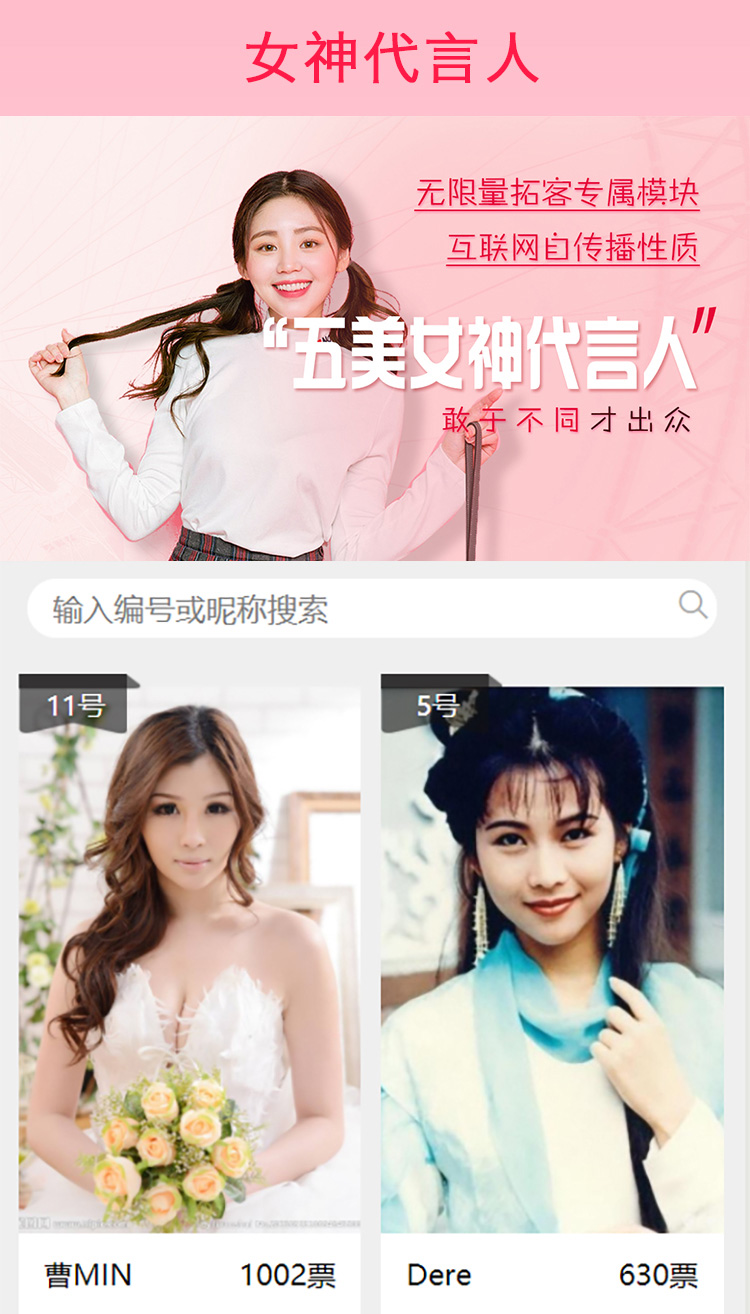750x1314 pixels.
Task: Open contestant No. 11 曹MIN's card
Action: tap(190, 960)
